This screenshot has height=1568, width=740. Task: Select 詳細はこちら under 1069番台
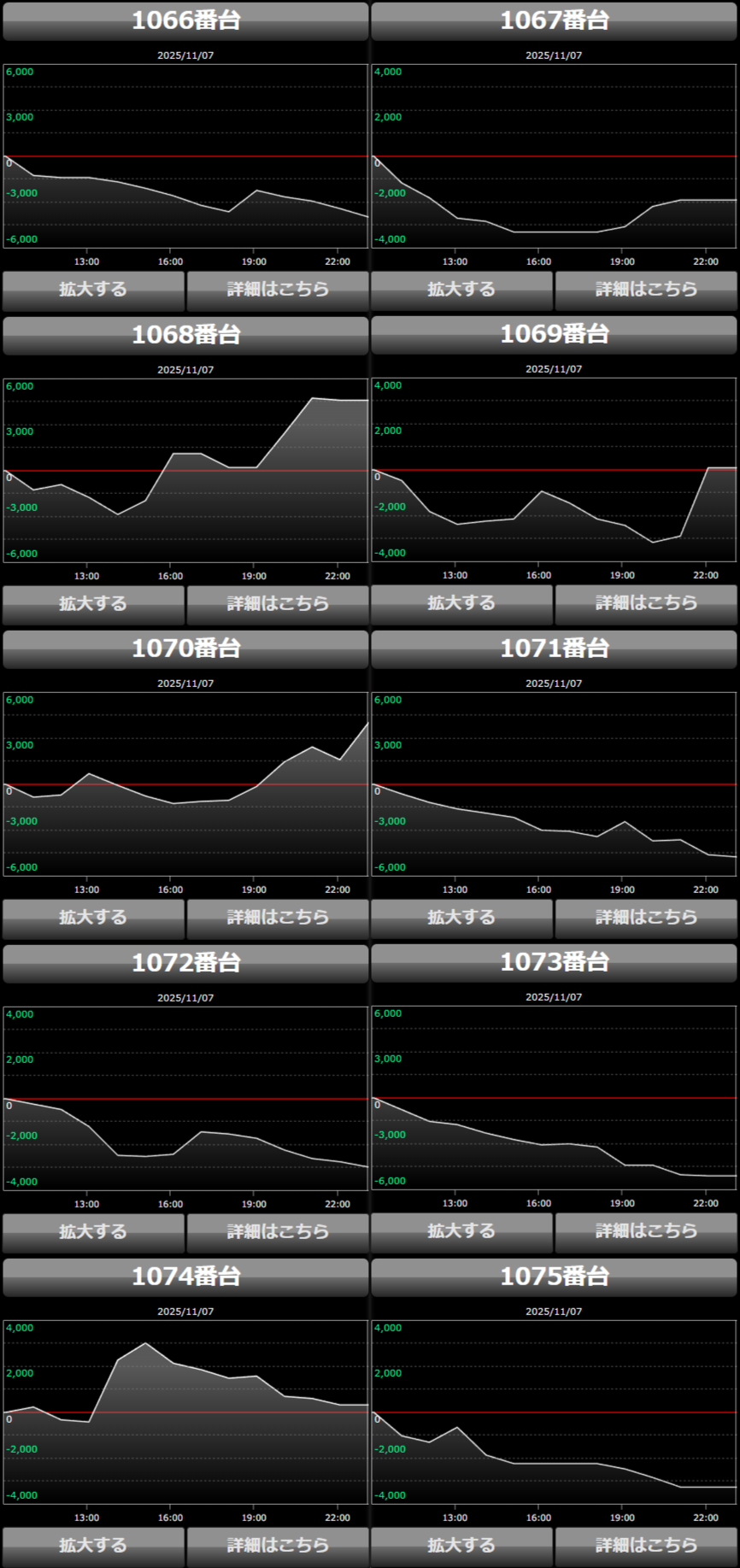click(x=646, y=603)
